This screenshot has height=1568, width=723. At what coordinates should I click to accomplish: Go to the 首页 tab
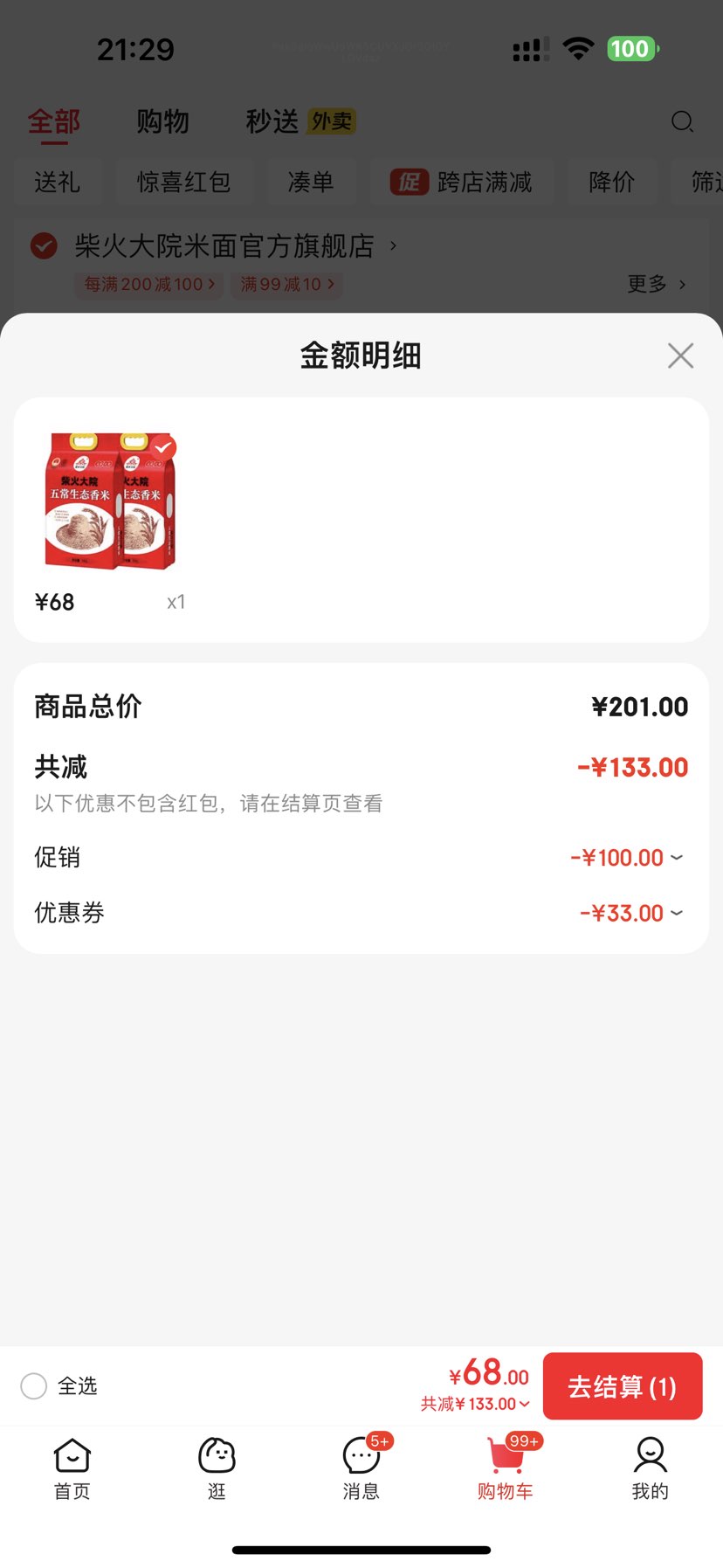coord(72,1469)
